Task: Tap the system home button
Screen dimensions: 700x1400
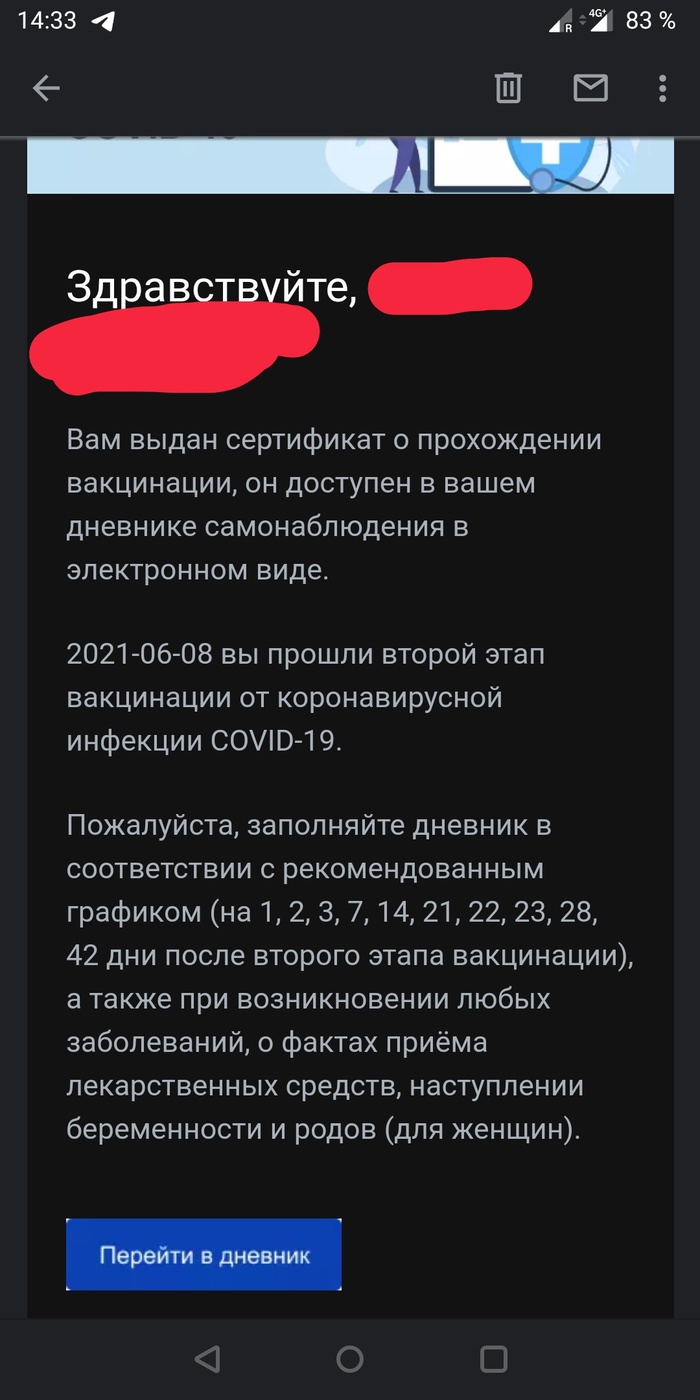Action: click(x=350, y=1358)
